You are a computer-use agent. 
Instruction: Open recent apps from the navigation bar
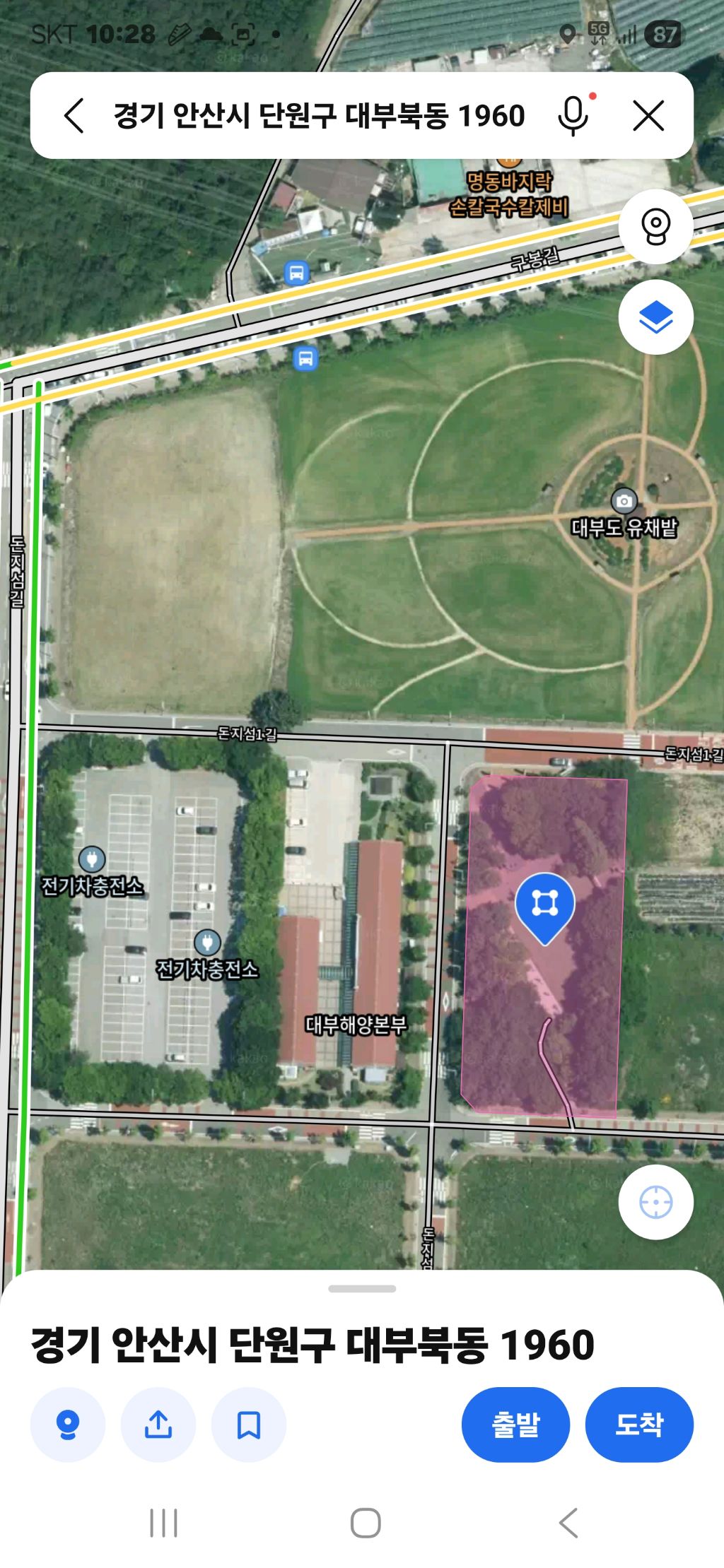click(x=163, y=1523)
